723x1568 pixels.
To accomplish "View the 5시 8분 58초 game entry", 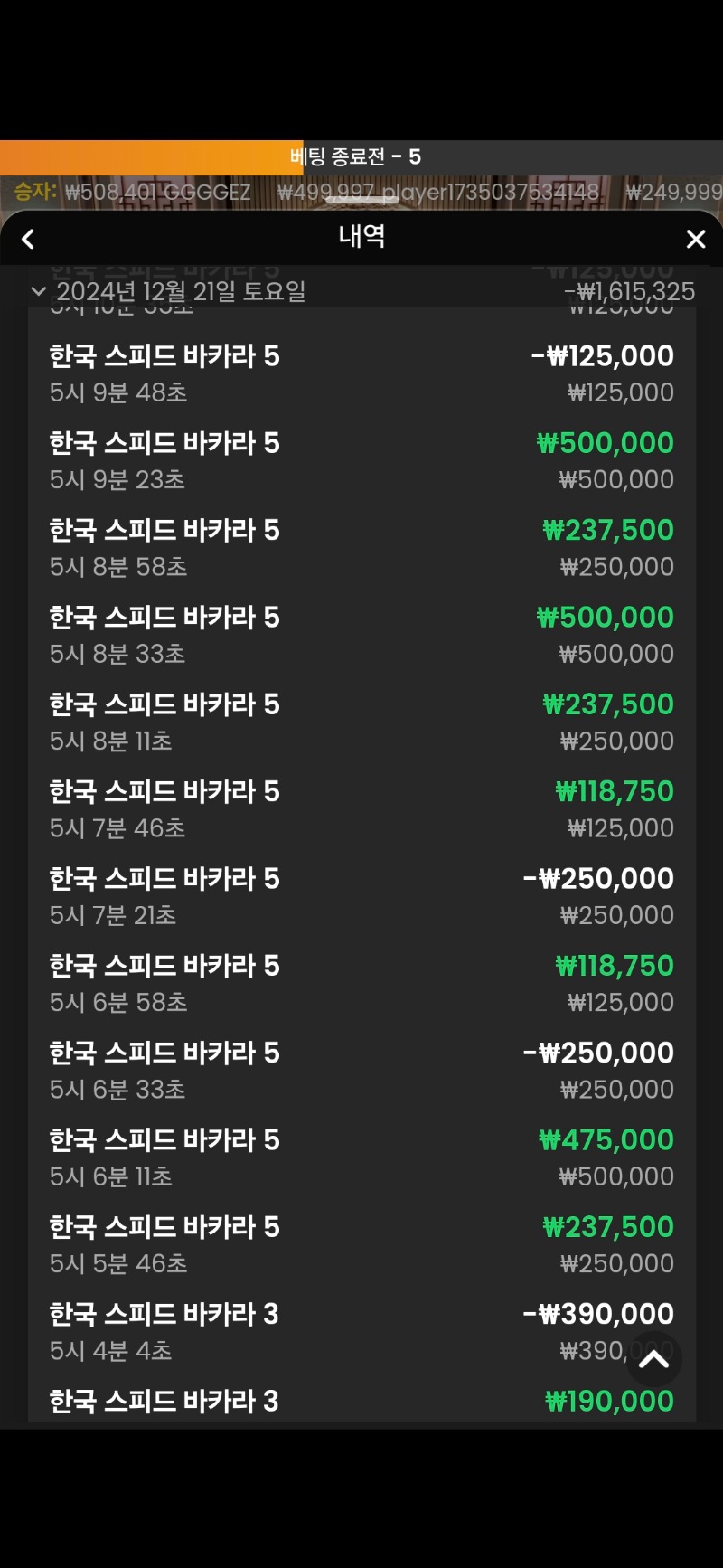I will tap(361, 547).
